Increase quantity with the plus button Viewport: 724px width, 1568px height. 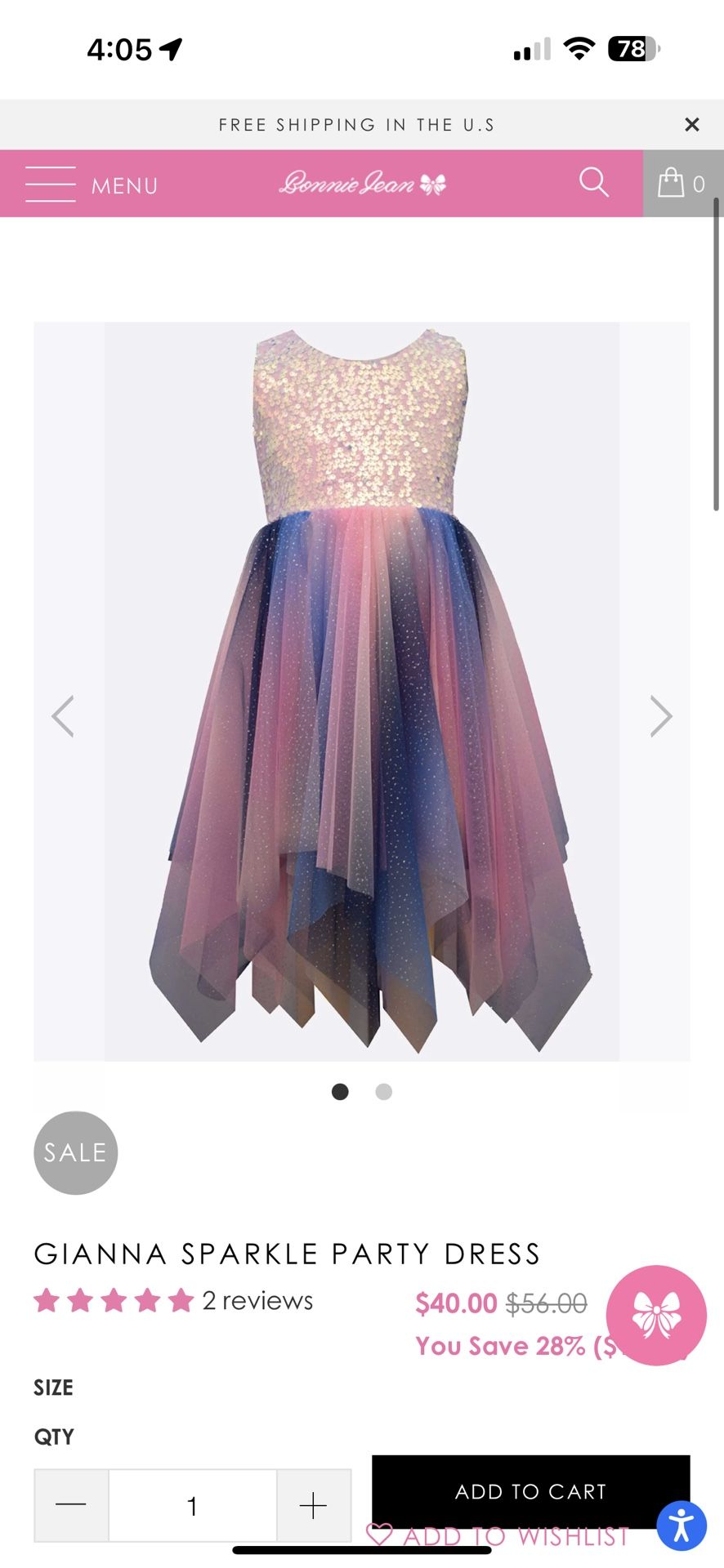tap(314, 1505)
